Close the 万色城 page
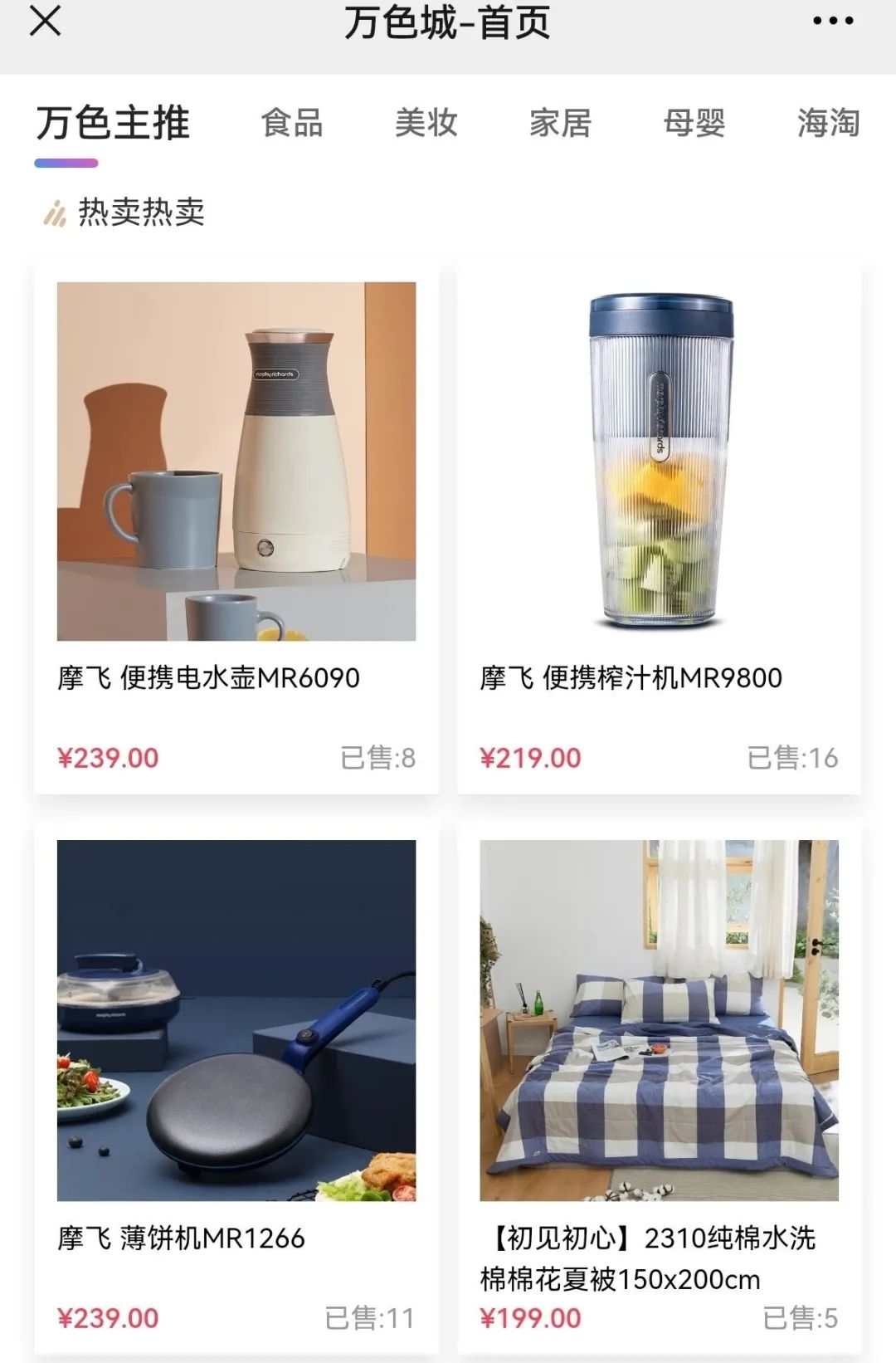 tap(45, 22)
